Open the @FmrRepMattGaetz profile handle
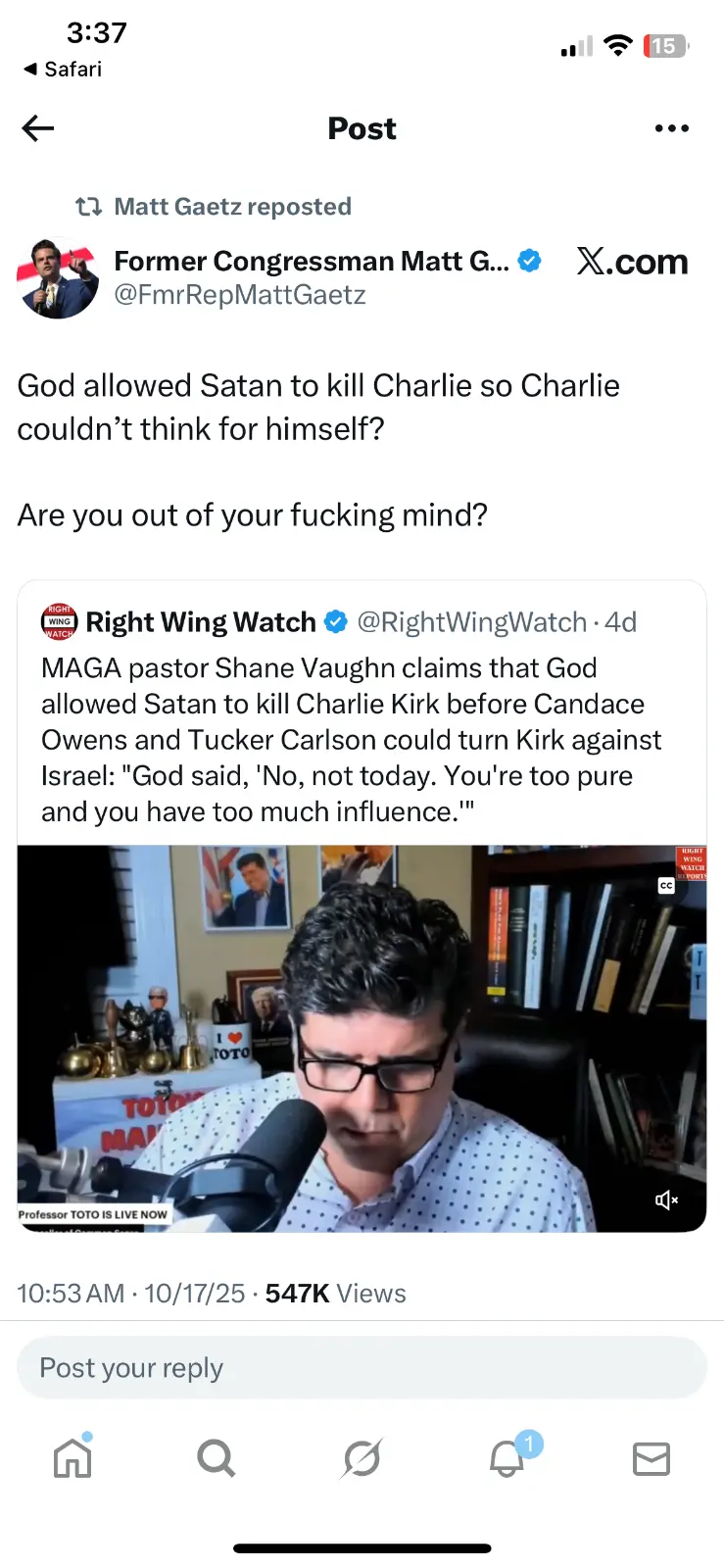Viewport: 724px width, 1568px height. (240, 295)
